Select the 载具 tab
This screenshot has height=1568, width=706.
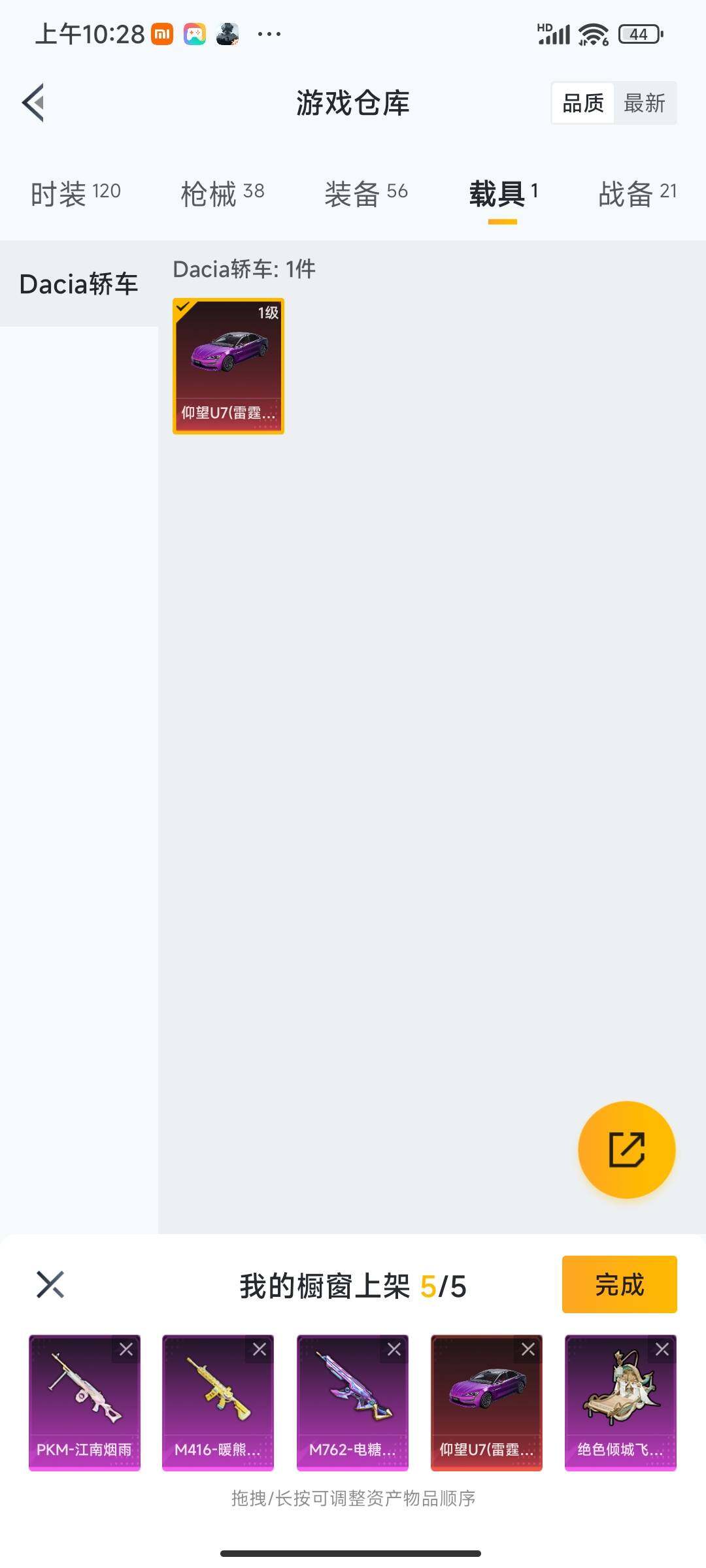(503, 193)
